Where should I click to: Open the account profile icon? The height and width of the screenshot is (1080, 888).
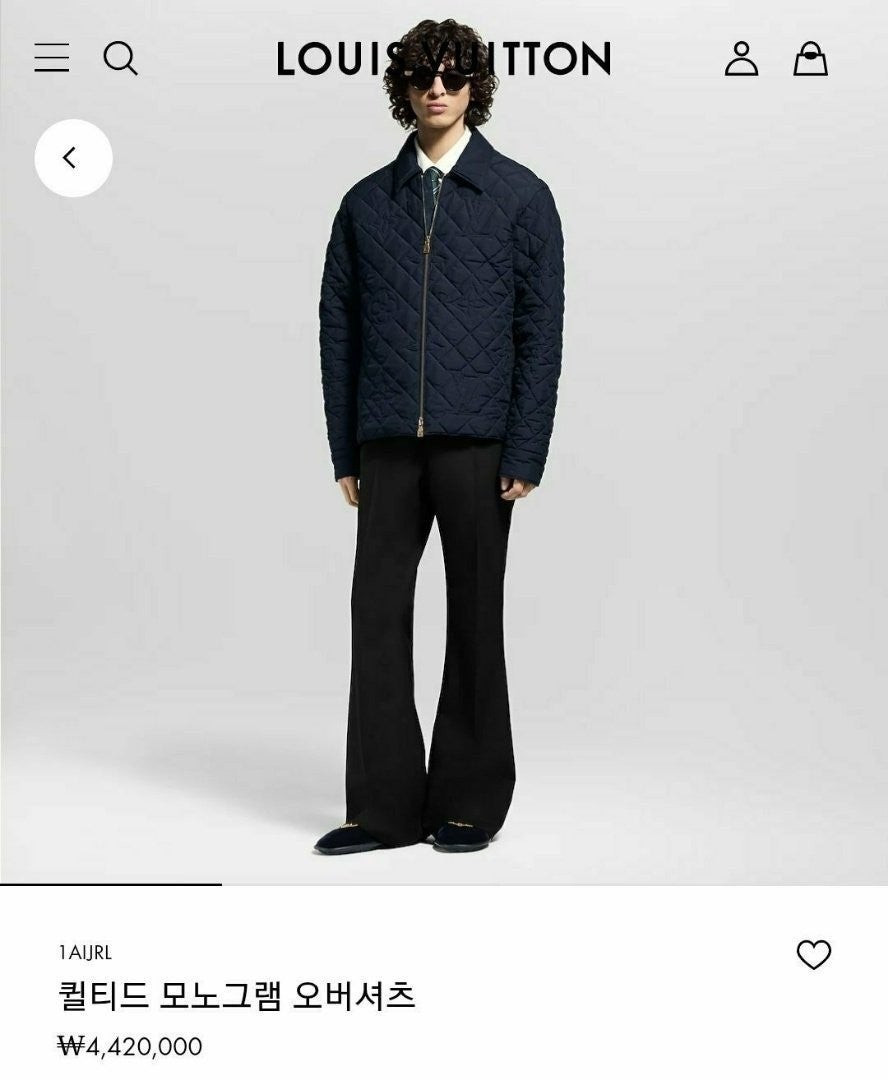[741, 58]
